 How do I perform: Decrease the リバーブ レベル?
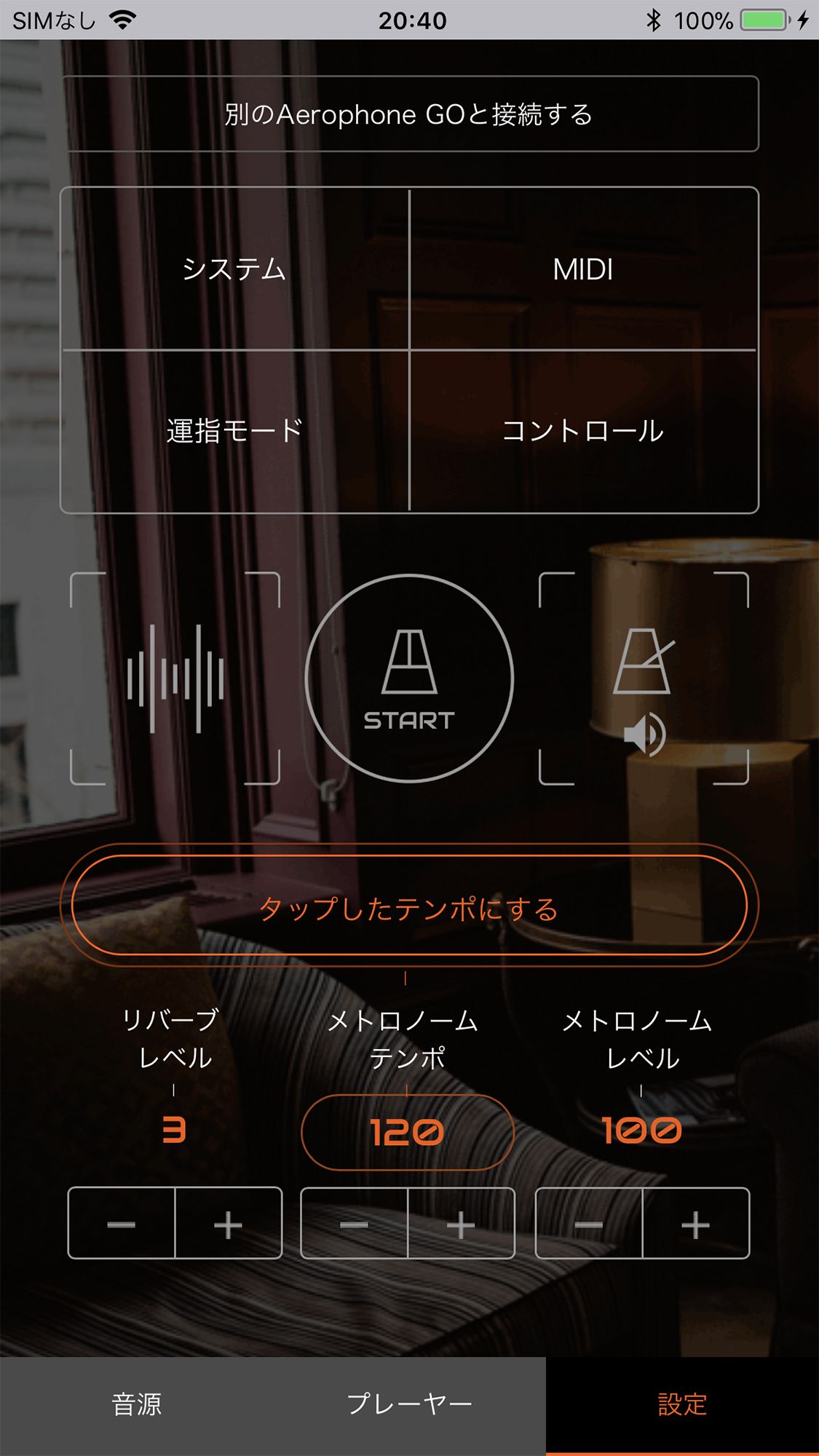[122, 1223]
